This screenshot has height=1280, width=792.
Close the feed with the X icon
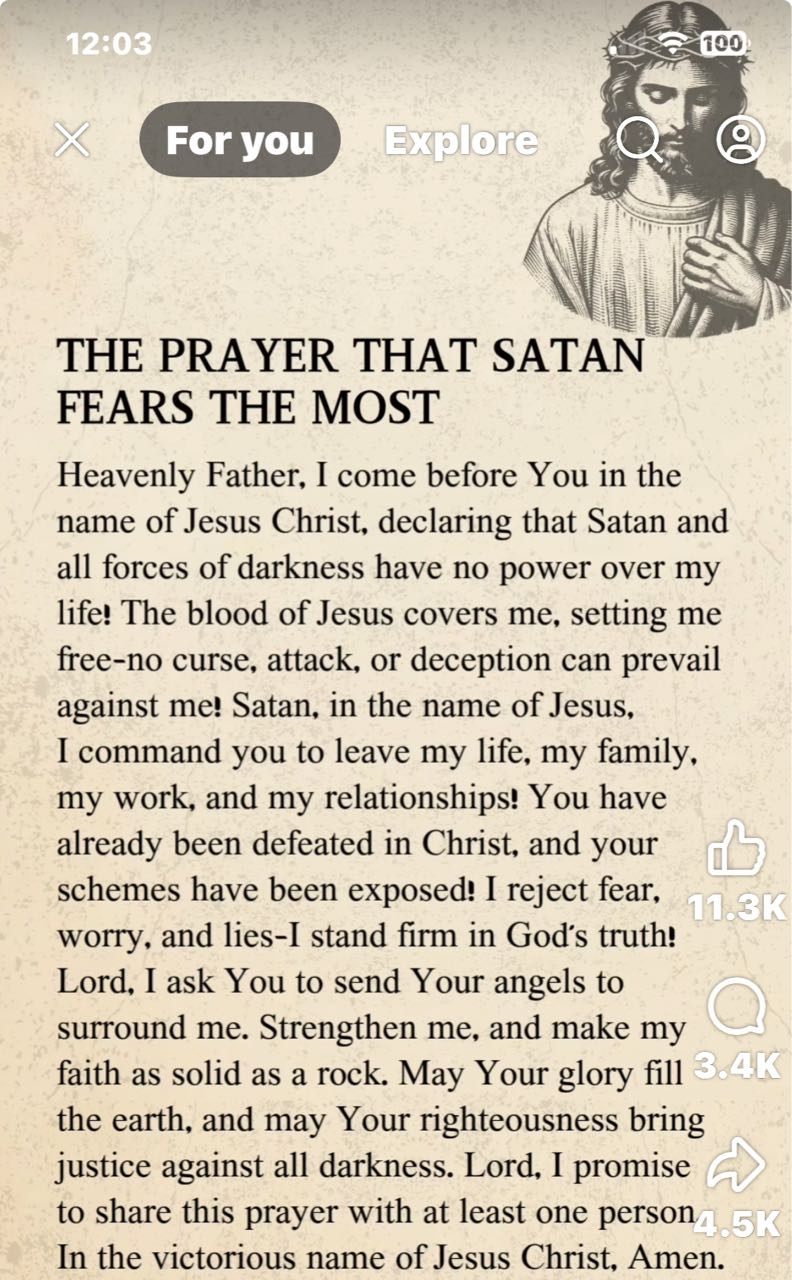[x=72, y=140]
